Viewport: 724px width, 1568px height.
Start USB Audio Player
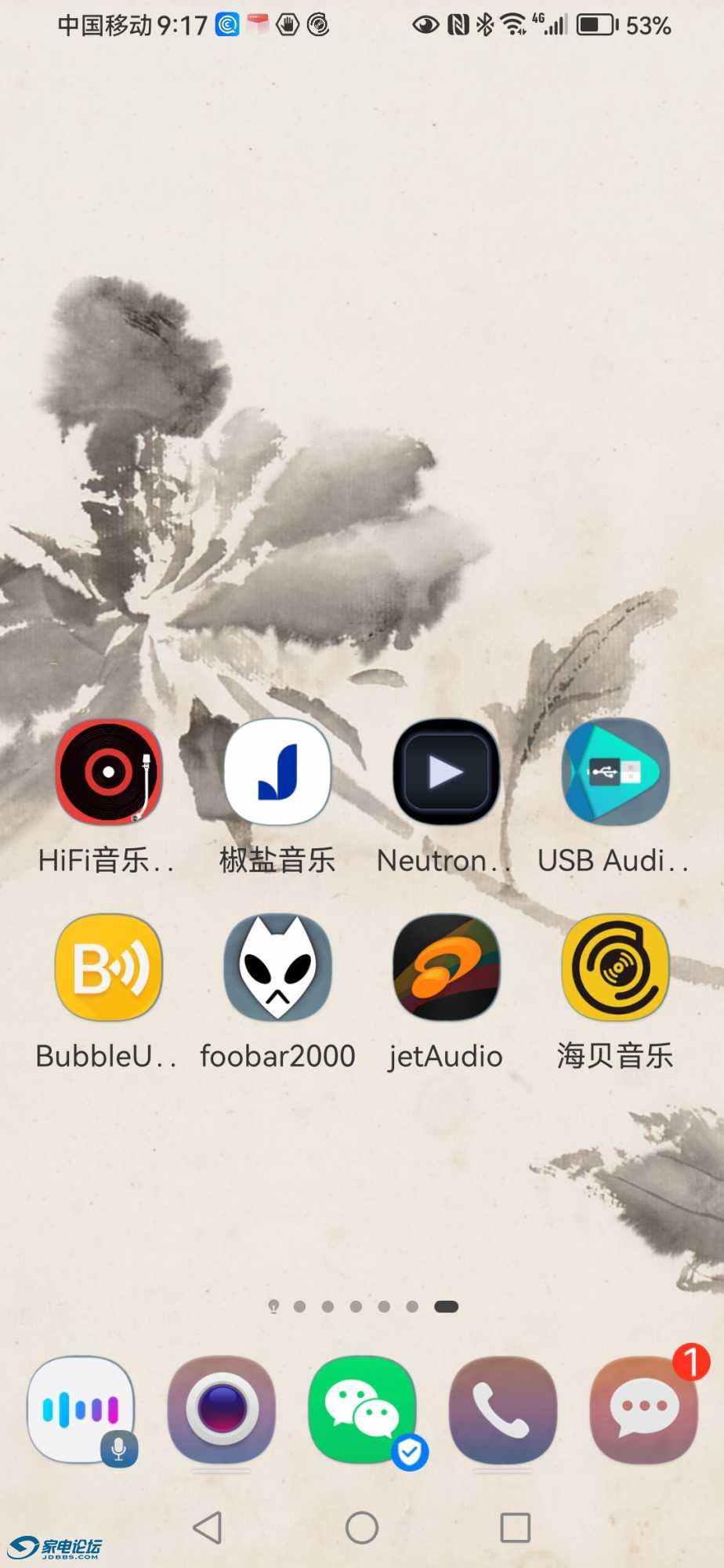(x=615, y=772)
